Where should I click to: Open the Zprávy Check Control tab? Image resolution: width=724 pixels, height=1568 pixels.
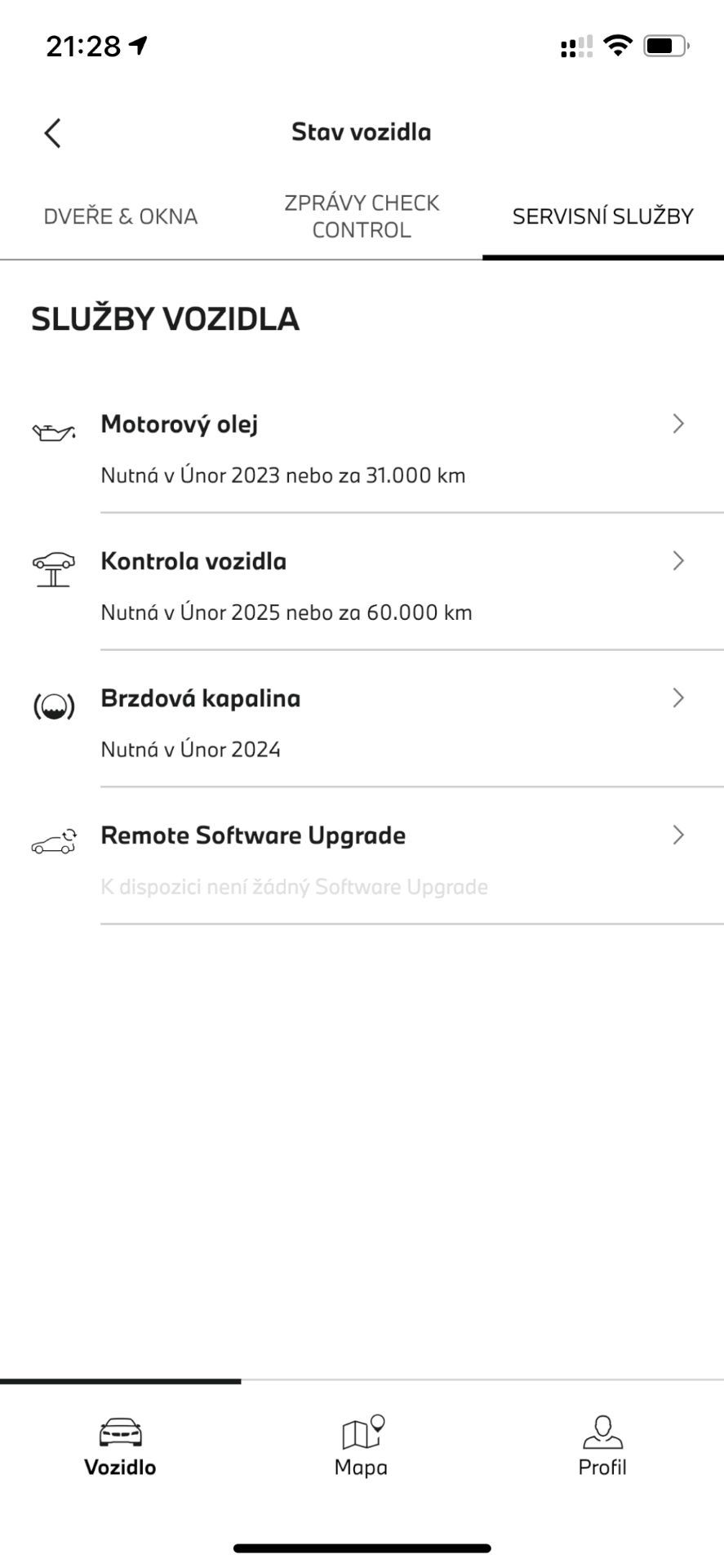point(362,216)
